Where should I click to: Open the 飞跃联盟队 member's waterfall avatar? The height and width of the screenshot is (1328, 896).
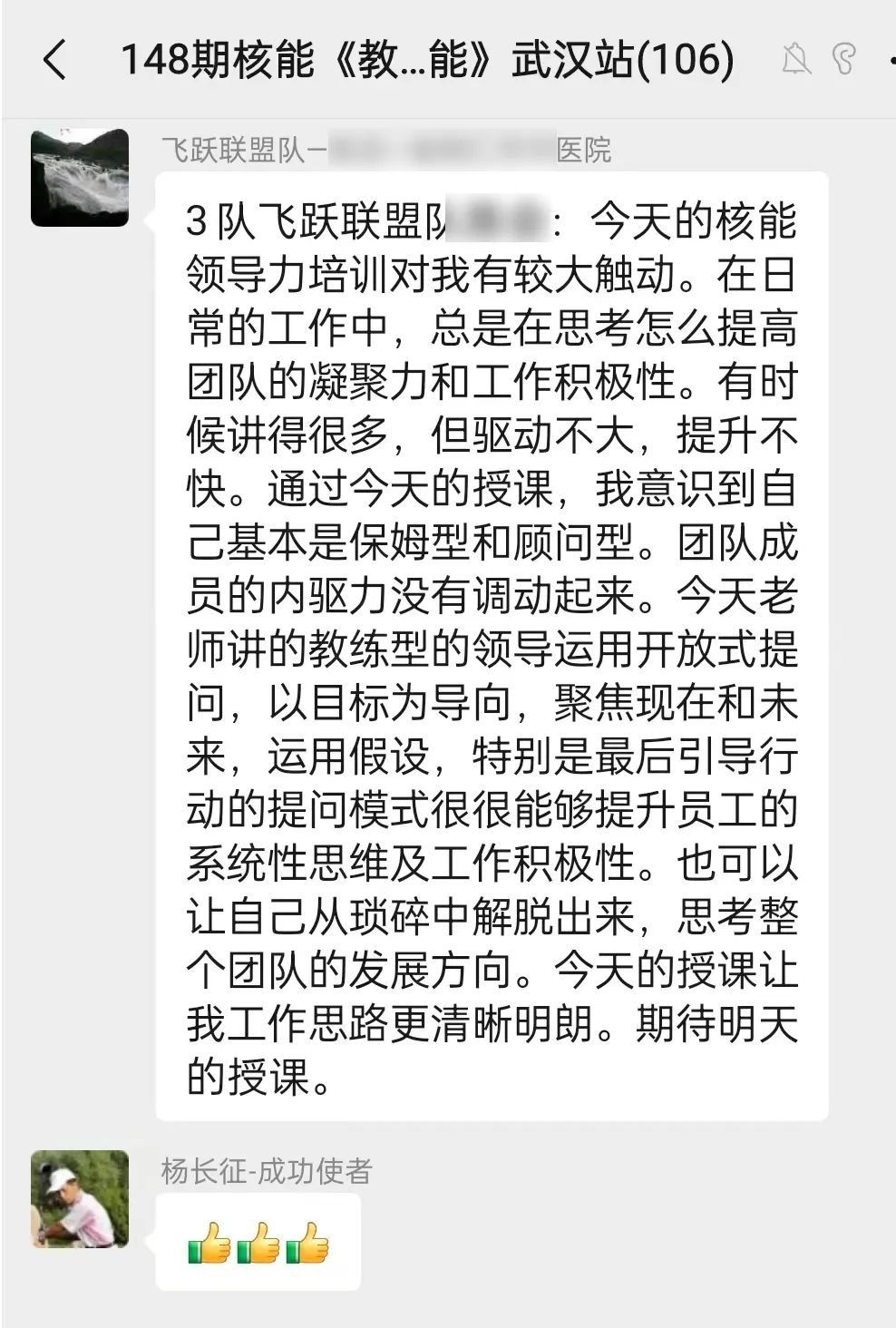coord(80,178)
